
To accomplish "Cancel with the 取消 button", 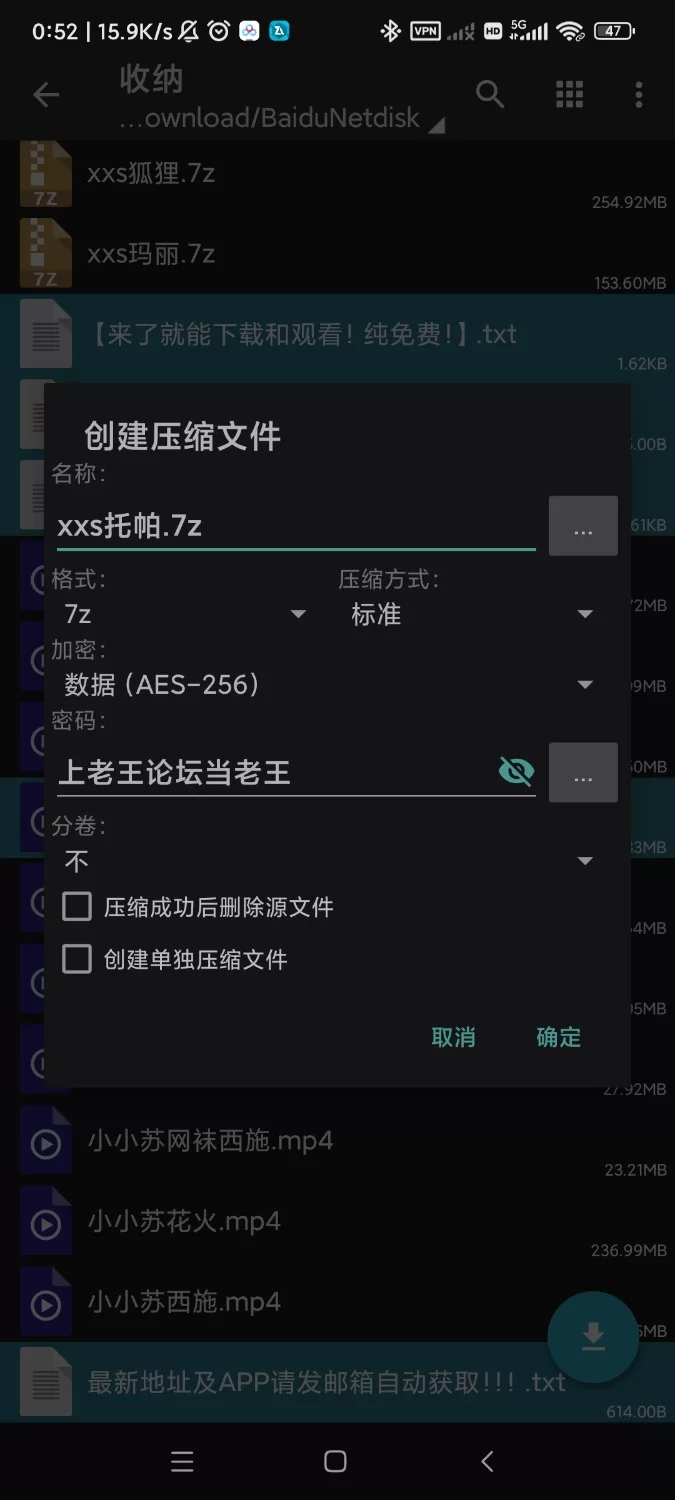I will (453, 1037).
